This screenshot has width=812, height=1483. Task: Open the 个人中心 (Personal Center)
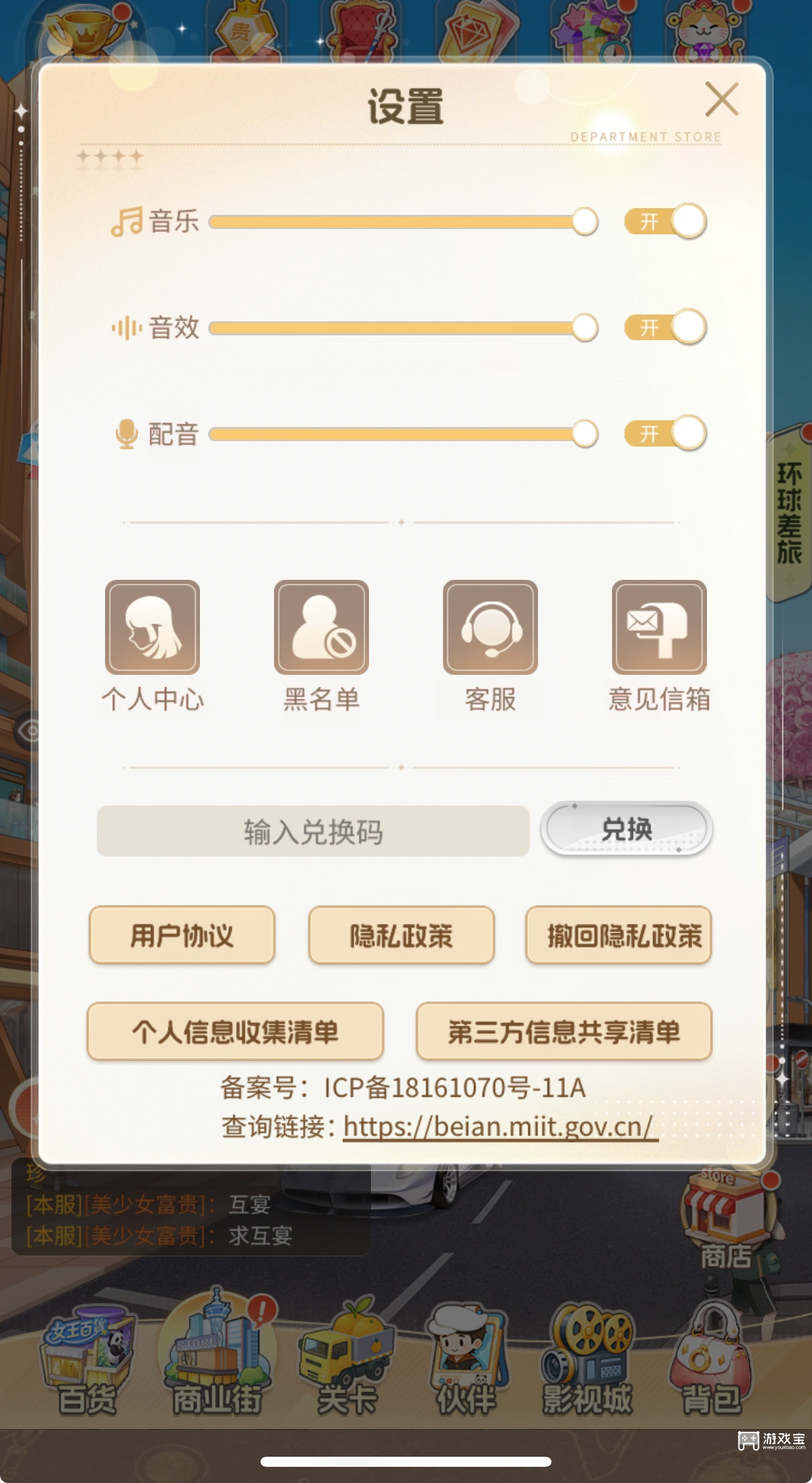pyautogui.click(x=153, y=626)
